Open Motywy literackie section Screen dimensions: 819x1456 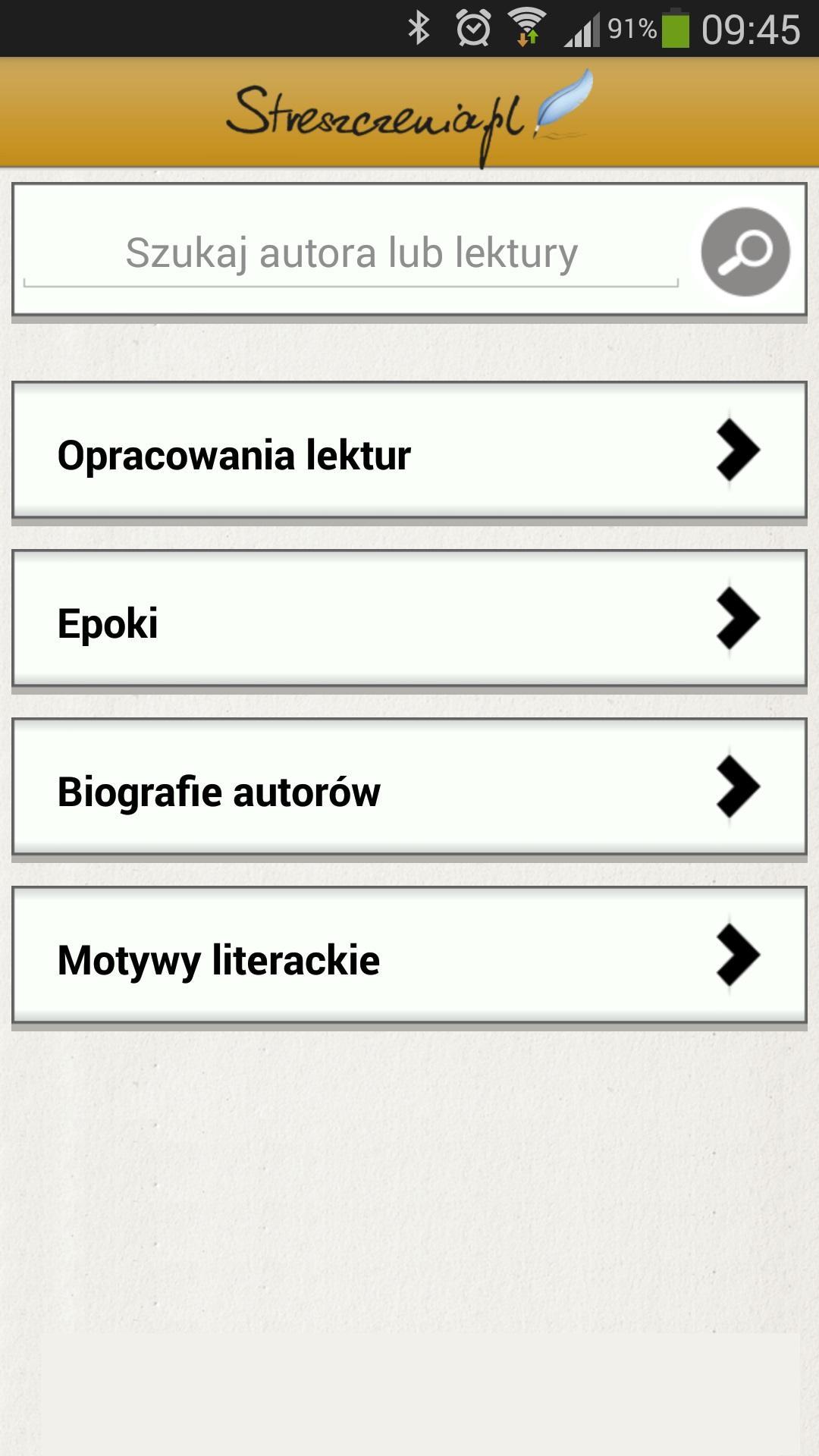(409, 958)
